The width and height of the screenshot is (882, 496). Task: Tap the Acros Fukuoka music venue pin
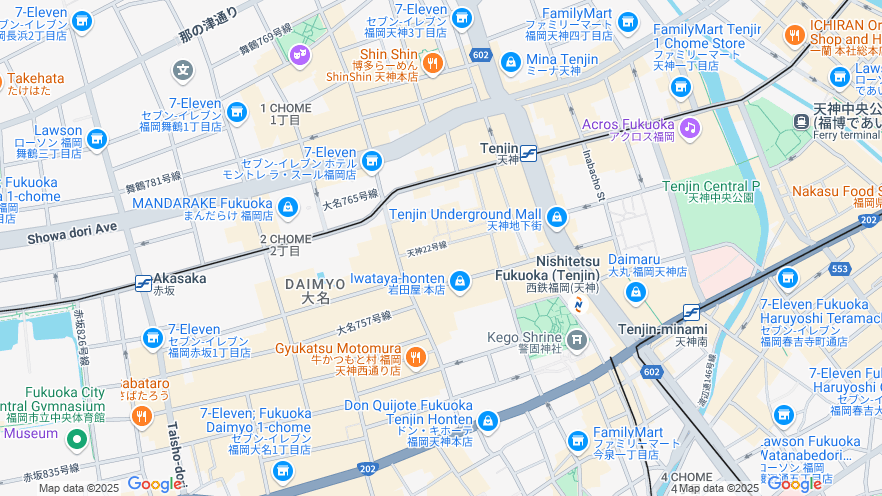pyautogui.click(x=689, y=128)
